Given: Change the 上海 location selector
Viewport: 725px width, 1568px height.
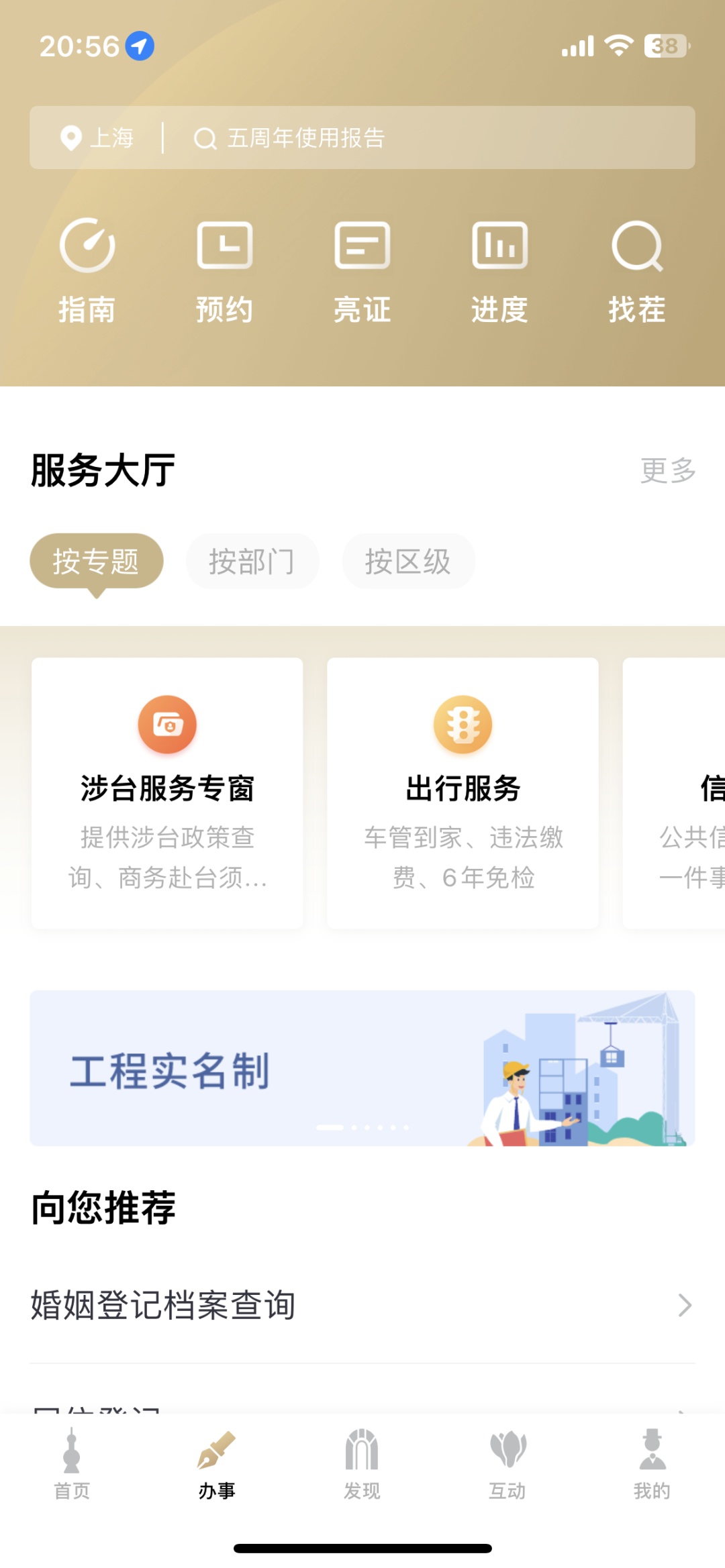Looking at the screenshot, I should coord(97,138).
